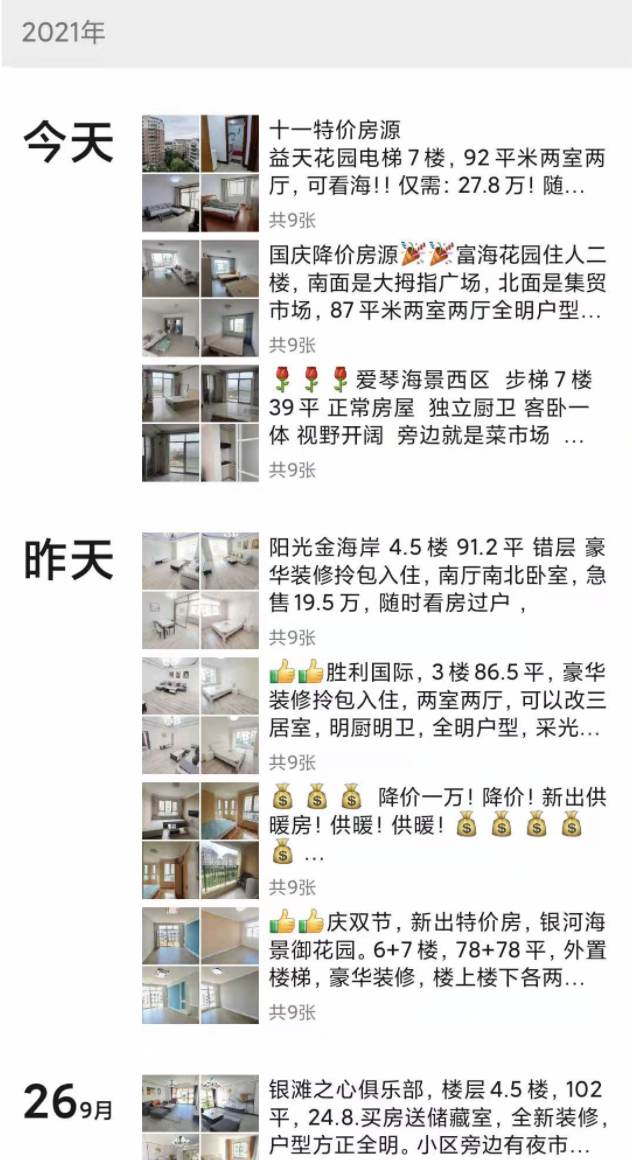Open the 阳光金海岸 post
Screen dimensions: 632x1160
tap(437, 576)
